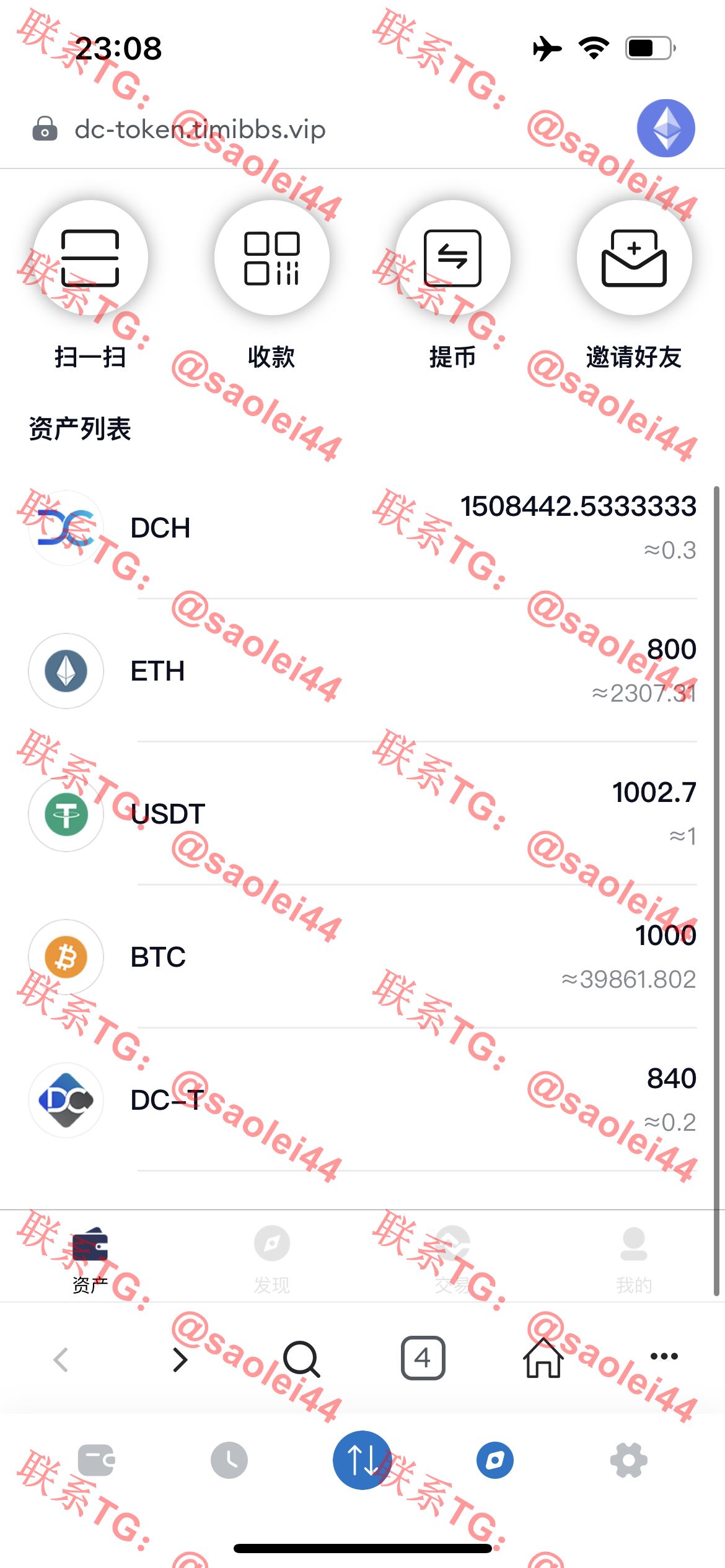Open the browser more options menu
This screenshot has width=725, height=1568.
pos(664,1356)
